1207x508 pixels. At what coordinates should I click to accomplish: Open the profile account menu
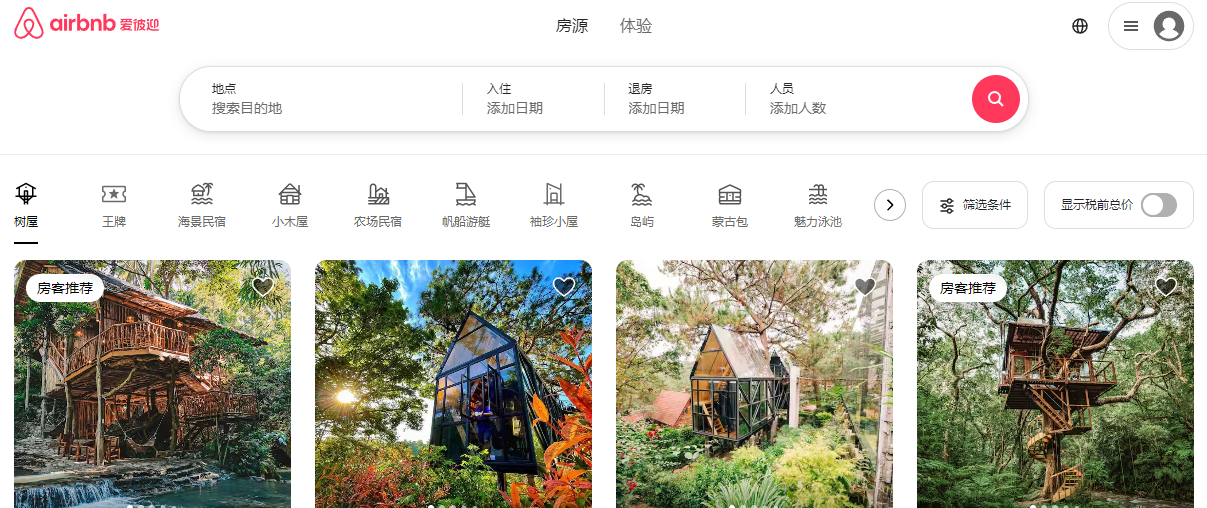1150,26
